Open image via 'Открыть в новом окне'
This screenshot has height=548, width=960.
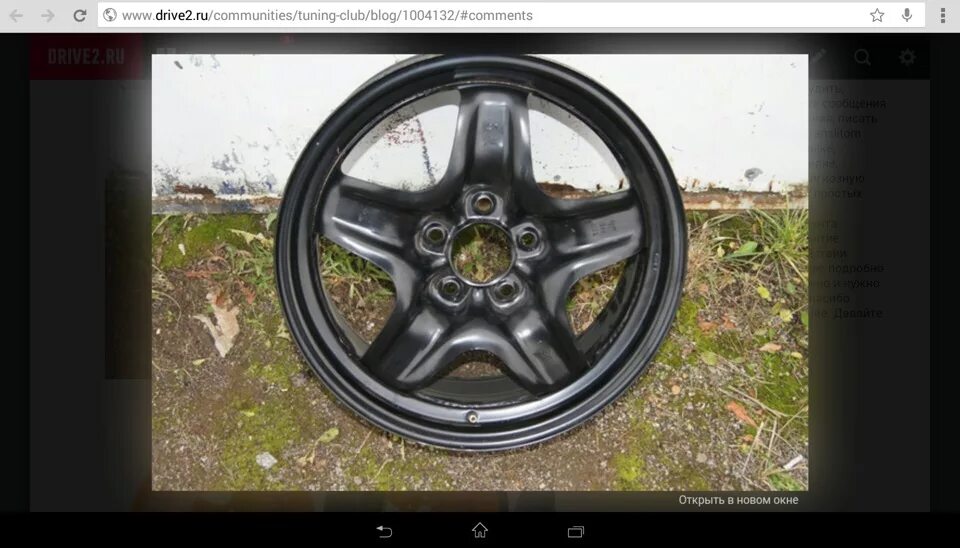[x=738, y=500]
